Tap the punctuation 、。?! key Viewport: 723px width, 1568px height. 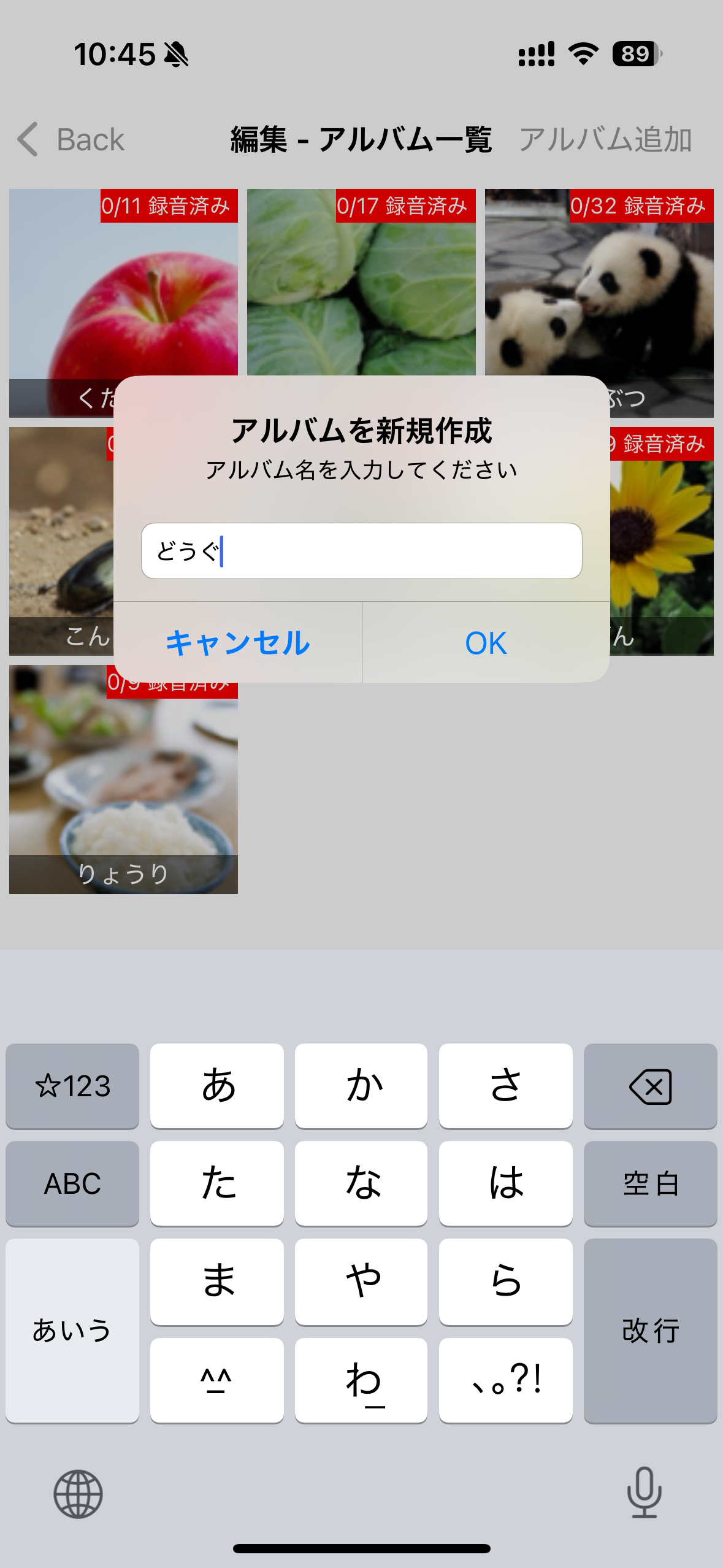[506, 1380]
